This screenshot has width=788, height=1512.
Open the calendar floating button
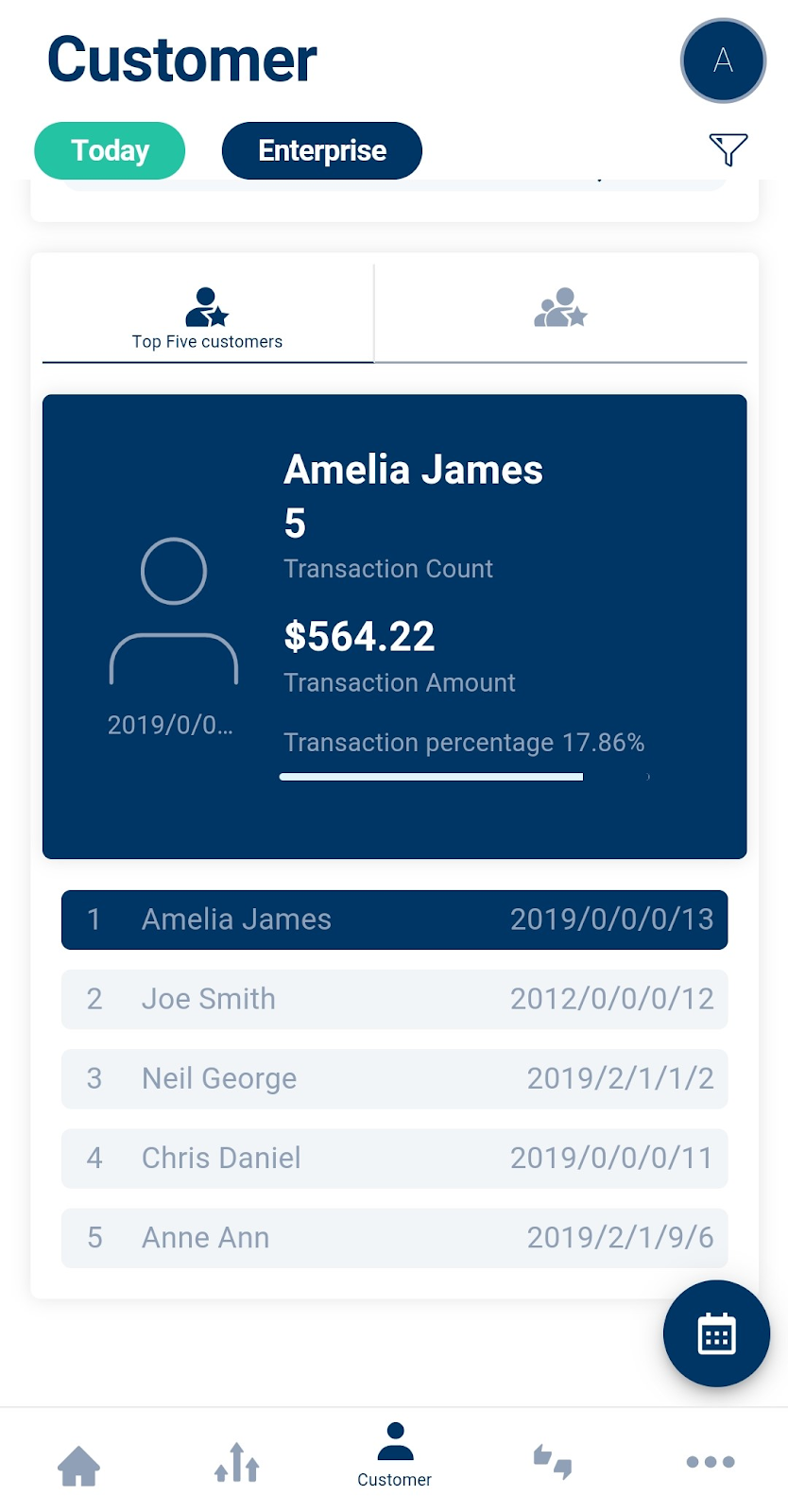[x=716, y=1333]
